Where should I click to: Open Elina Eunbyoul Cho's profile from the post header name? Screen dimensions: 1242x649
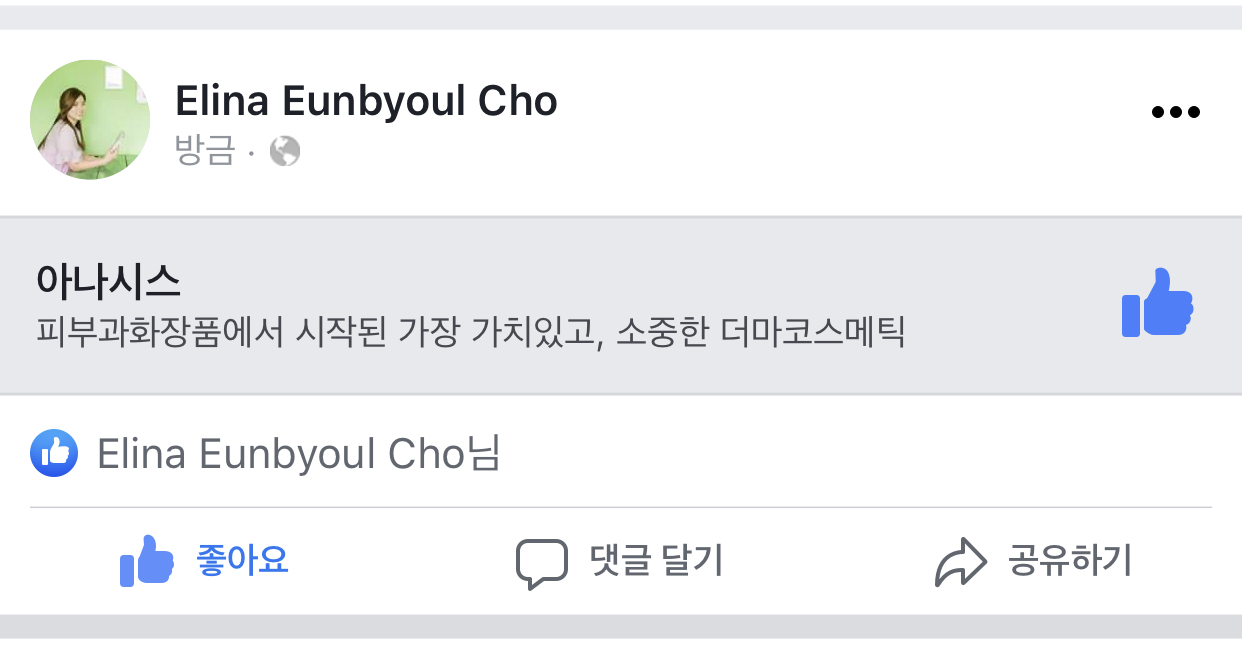(366, 101)
